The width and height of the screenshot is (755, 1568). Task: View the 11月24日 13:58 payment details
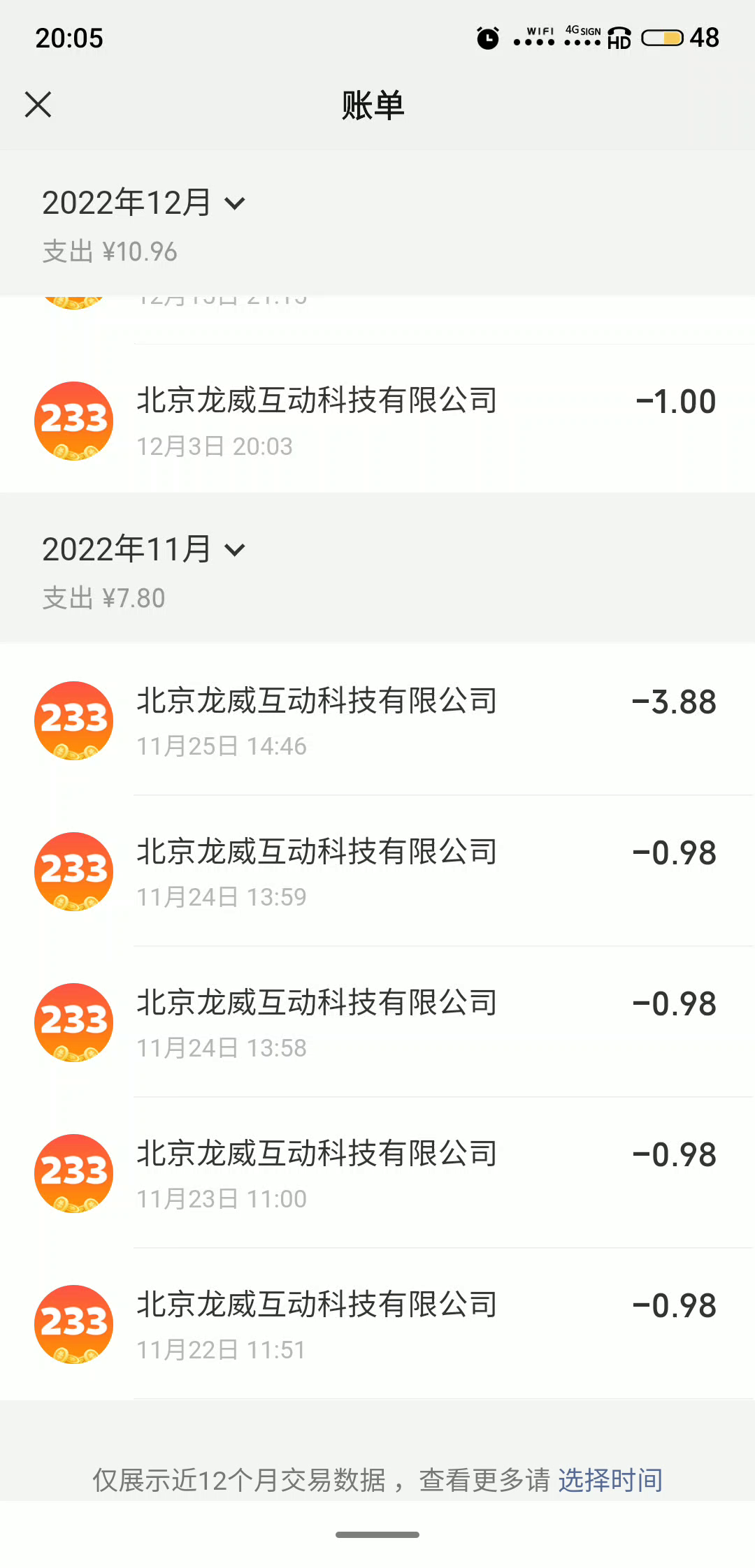pyautogui.click(x=377, y=1023)
